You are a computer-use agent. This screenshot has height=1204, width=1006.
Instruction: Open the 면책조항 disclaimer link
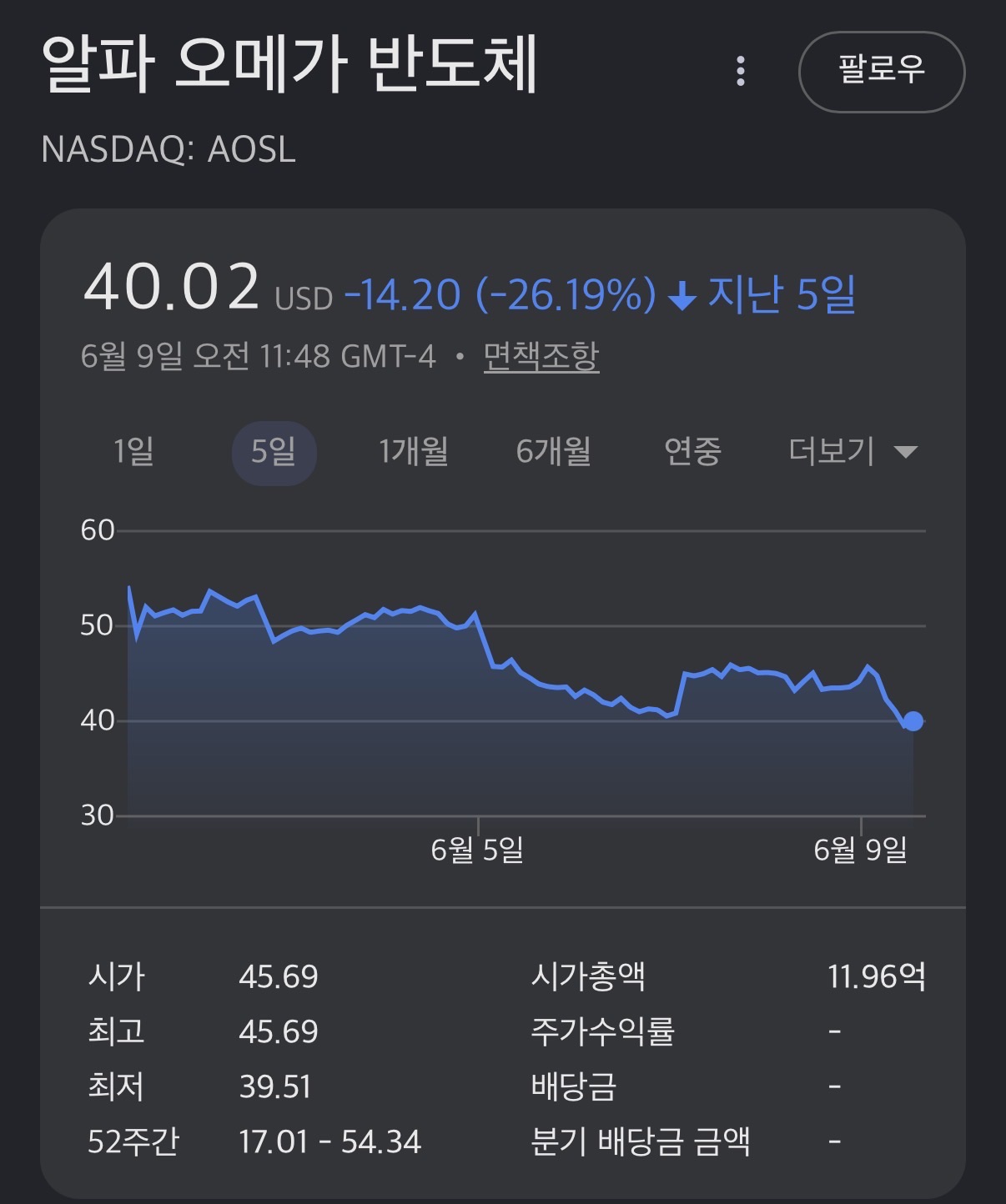541,356
